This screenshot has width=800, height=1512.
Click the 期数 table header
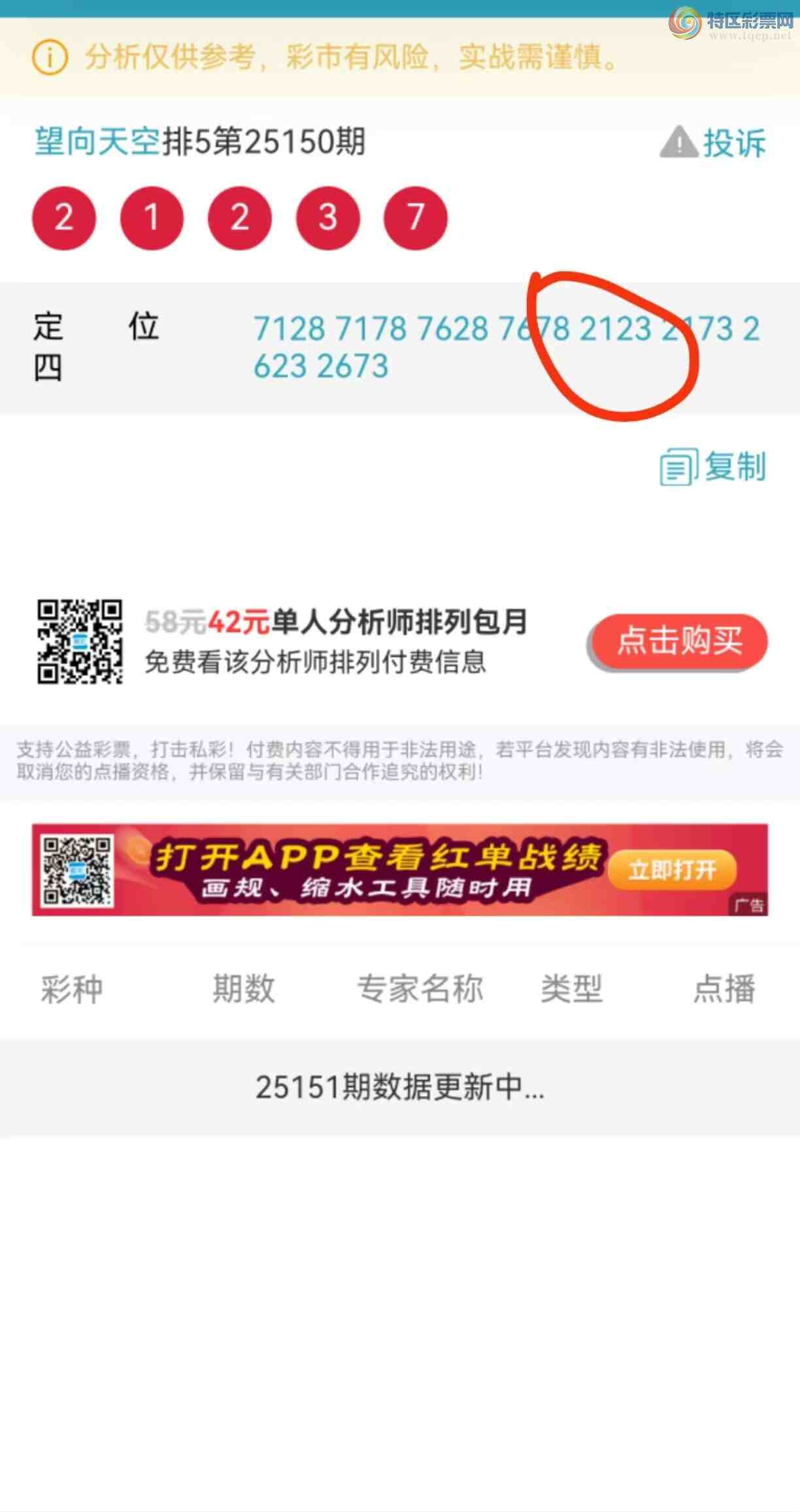tap(243, 989)
